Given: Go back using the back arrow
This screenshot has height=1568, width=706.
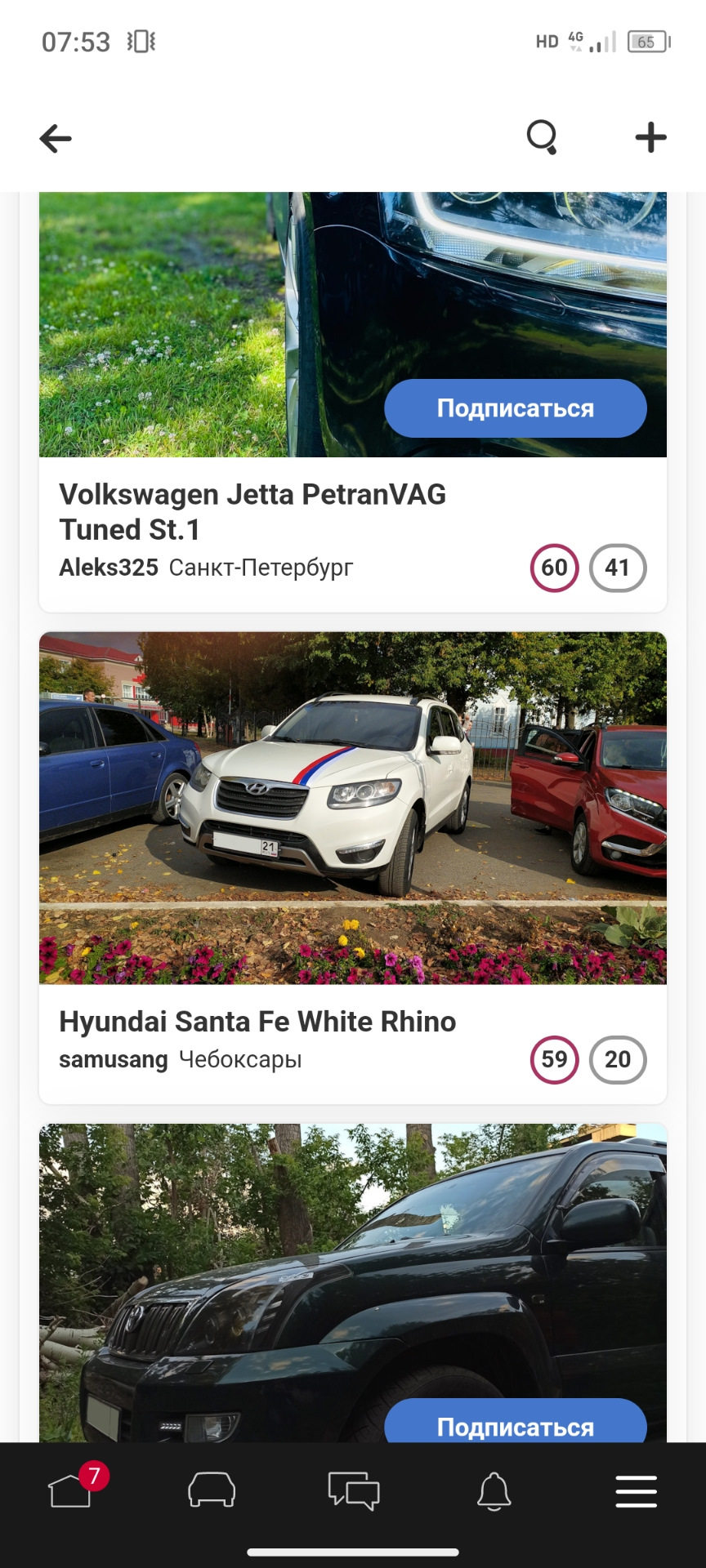Looking at the screenshot, I should pyautogui.click(x=55, y=138).
